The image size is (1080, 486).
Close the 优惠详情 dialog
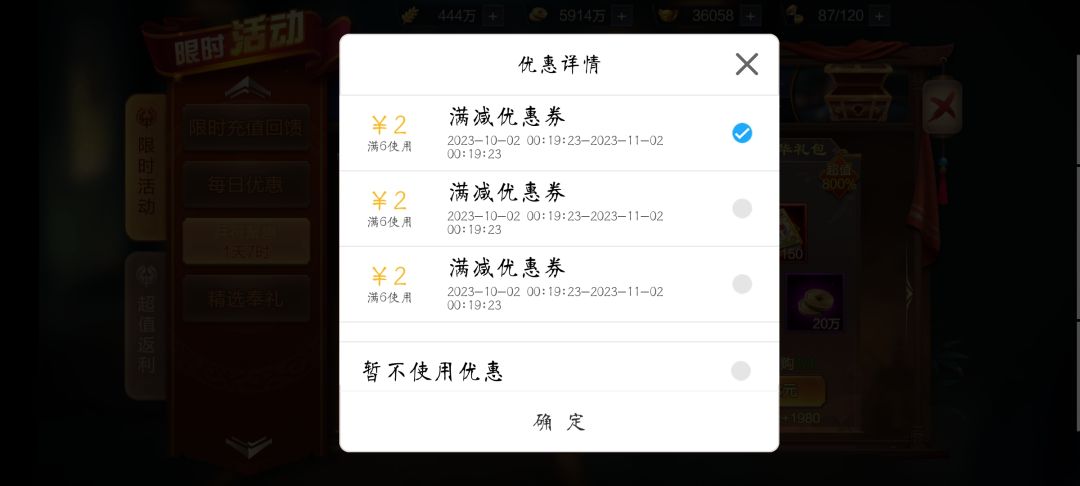tap(747, 64)
